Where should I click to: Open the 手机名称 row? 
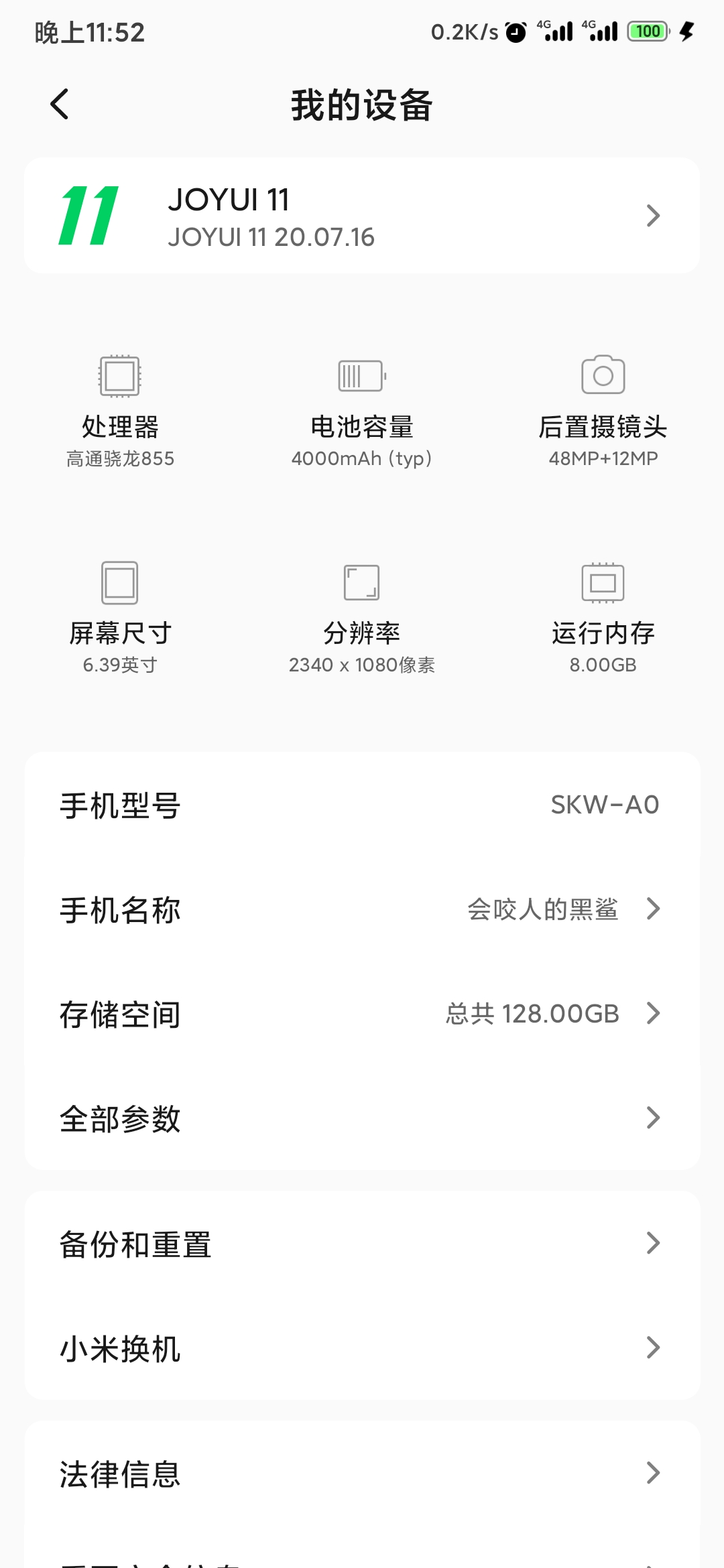(x=362, y=909)
